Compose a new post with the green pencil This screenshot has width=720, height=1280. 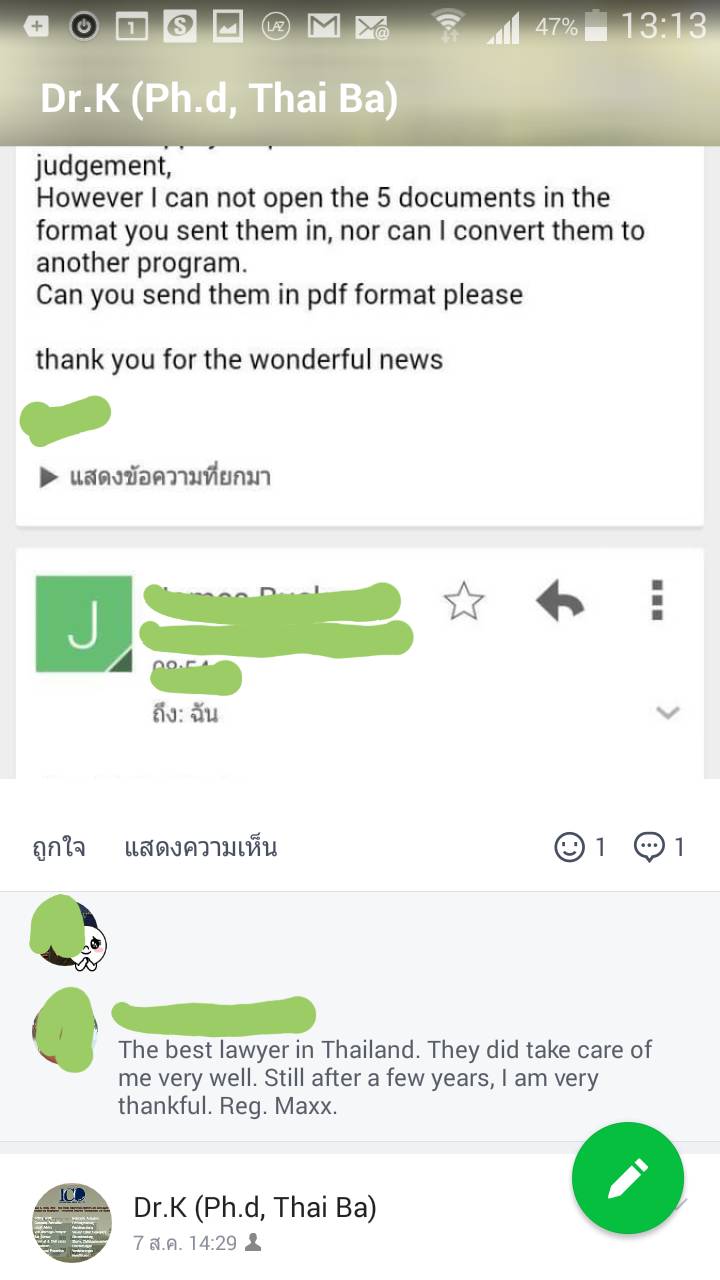coord(628,1178)
